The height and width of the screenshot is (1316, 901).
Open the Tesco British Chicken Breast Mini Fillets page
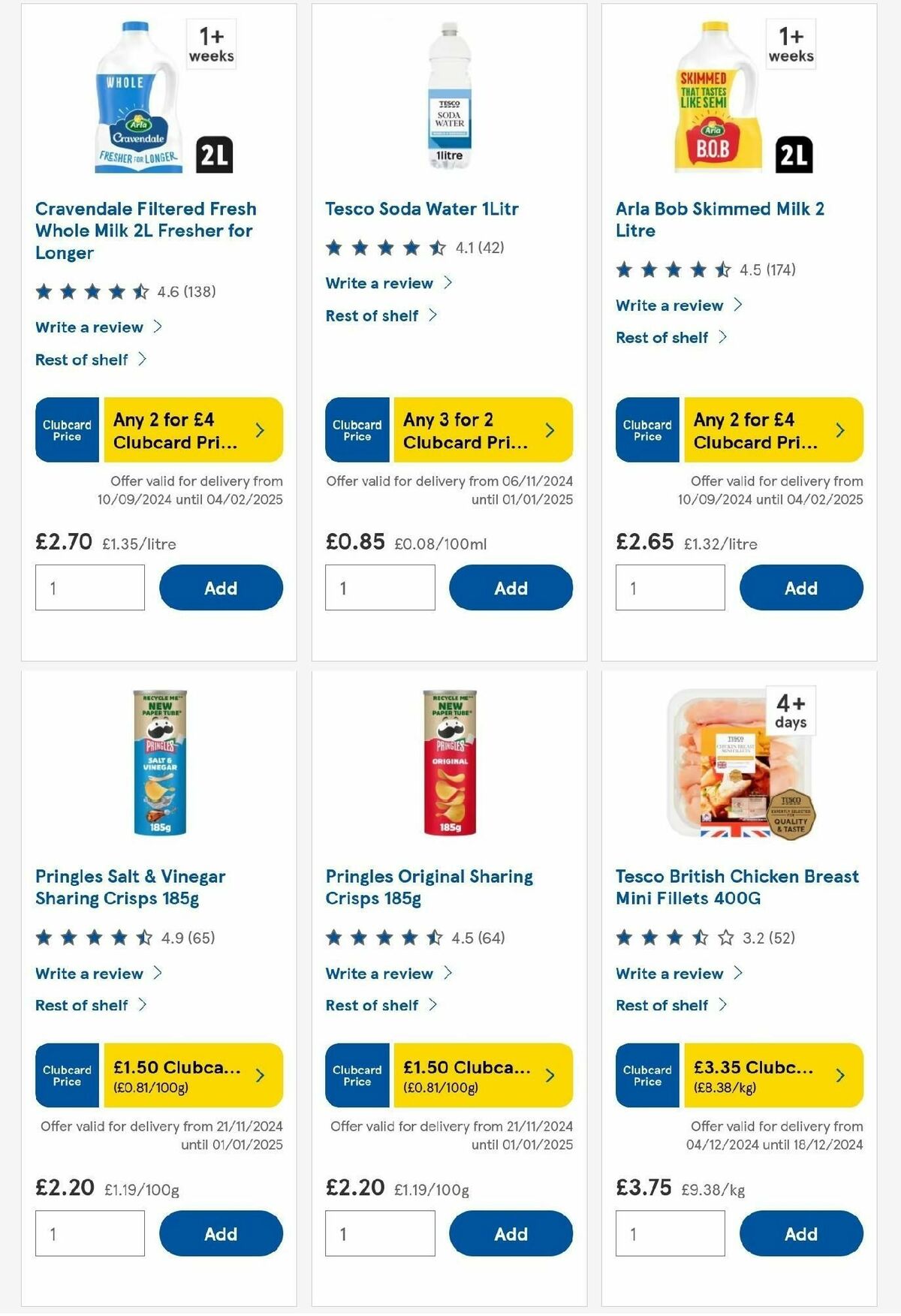736,887
